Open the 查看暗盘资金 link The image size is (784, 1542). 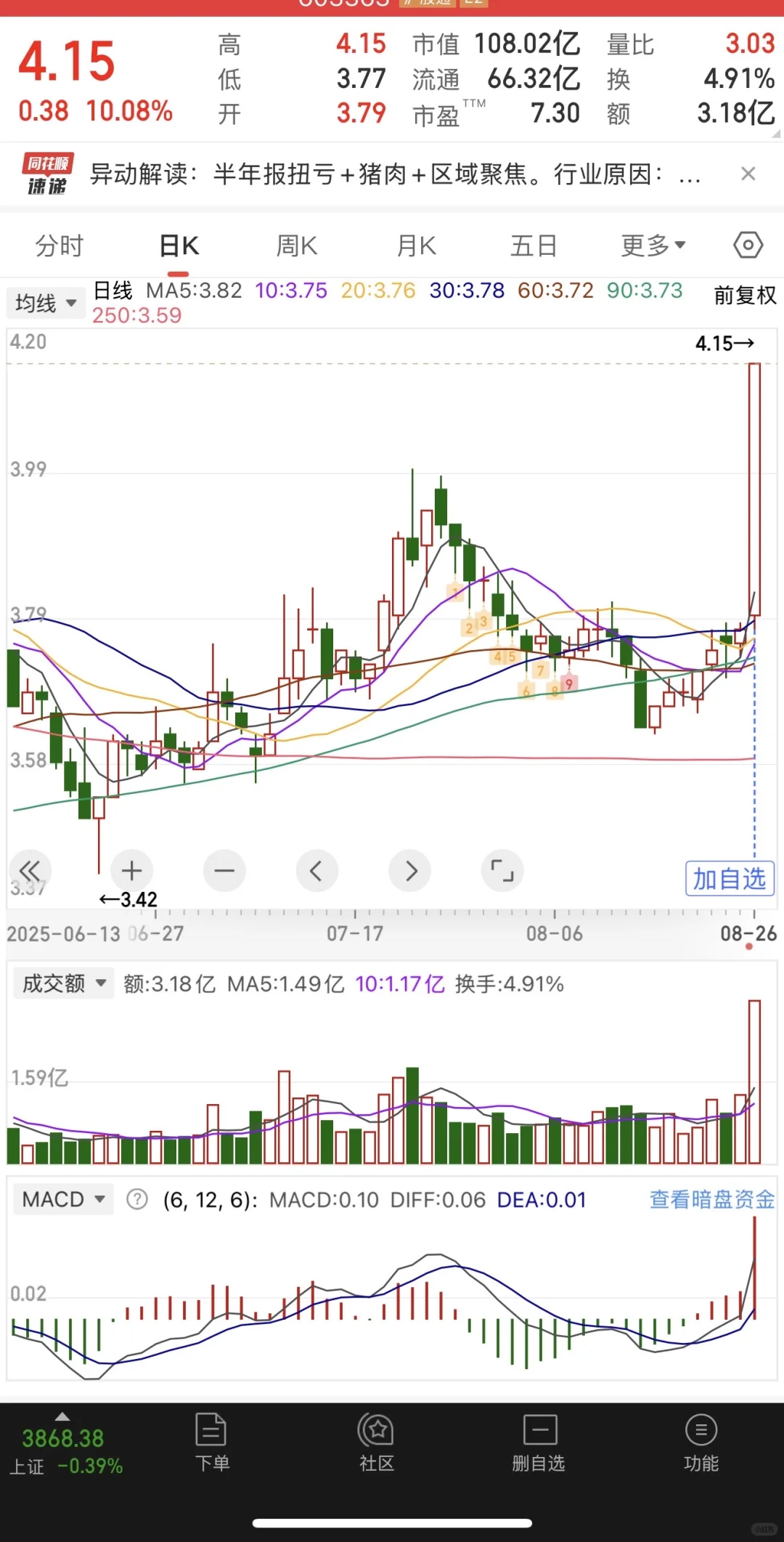[x=711, y=1199]
